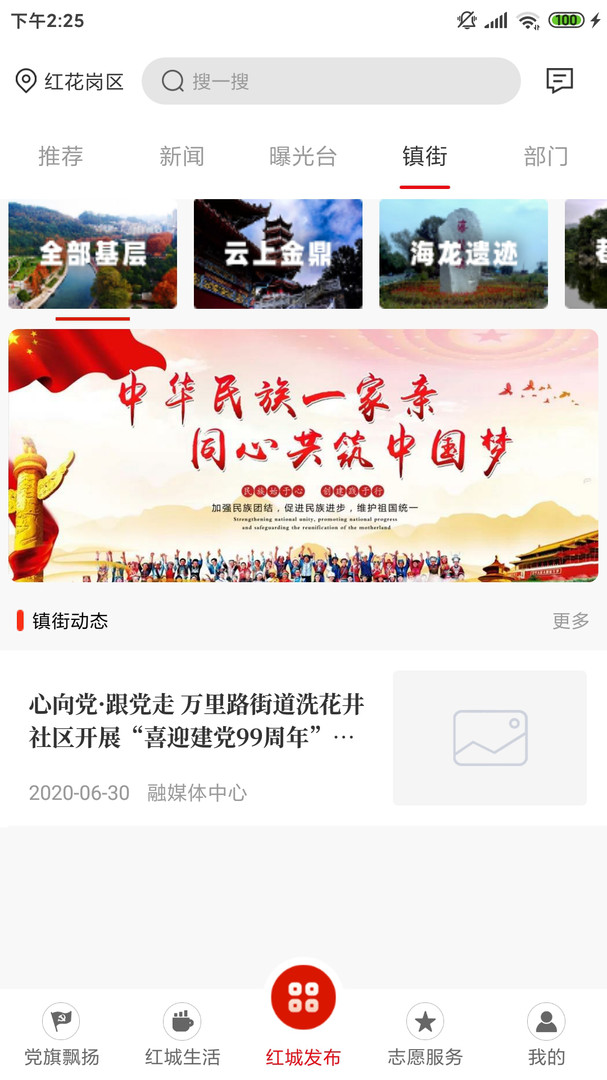Viewport: 607px width, 1080px height.
Task: Open the 云上金鼎 tile
Action: point(278,253)
